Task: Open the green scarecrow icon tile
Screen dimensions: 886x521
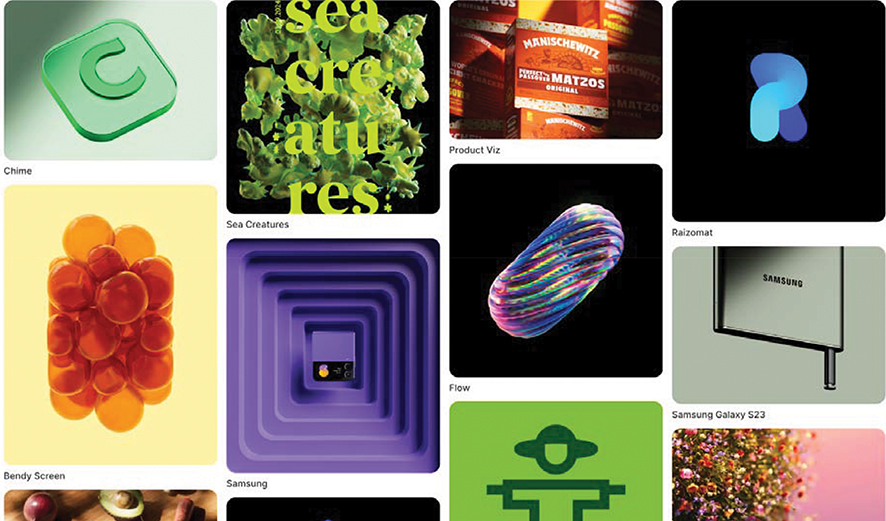Action: 555,462
